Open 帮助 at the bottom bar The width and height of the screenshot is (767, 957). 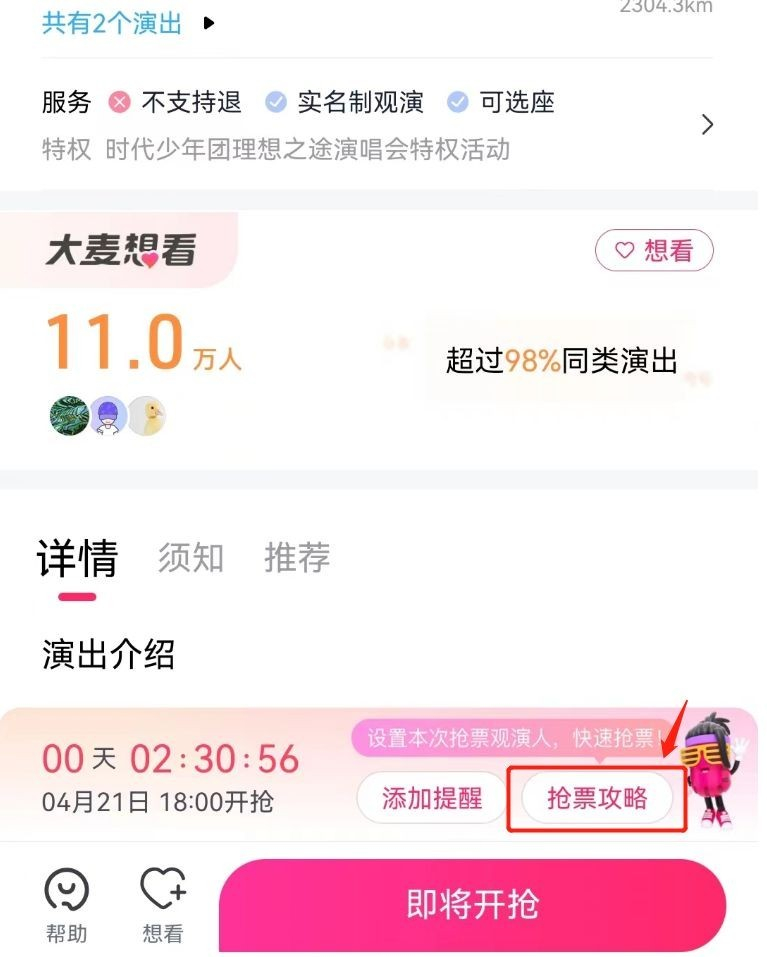pos(66,905)
